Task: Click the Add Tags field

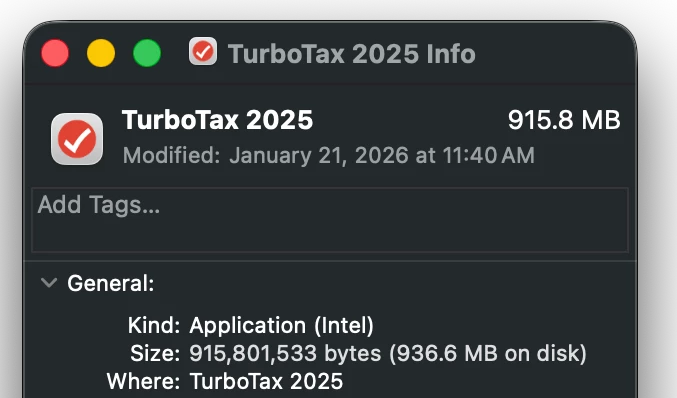Action: (x=330, y=220)
